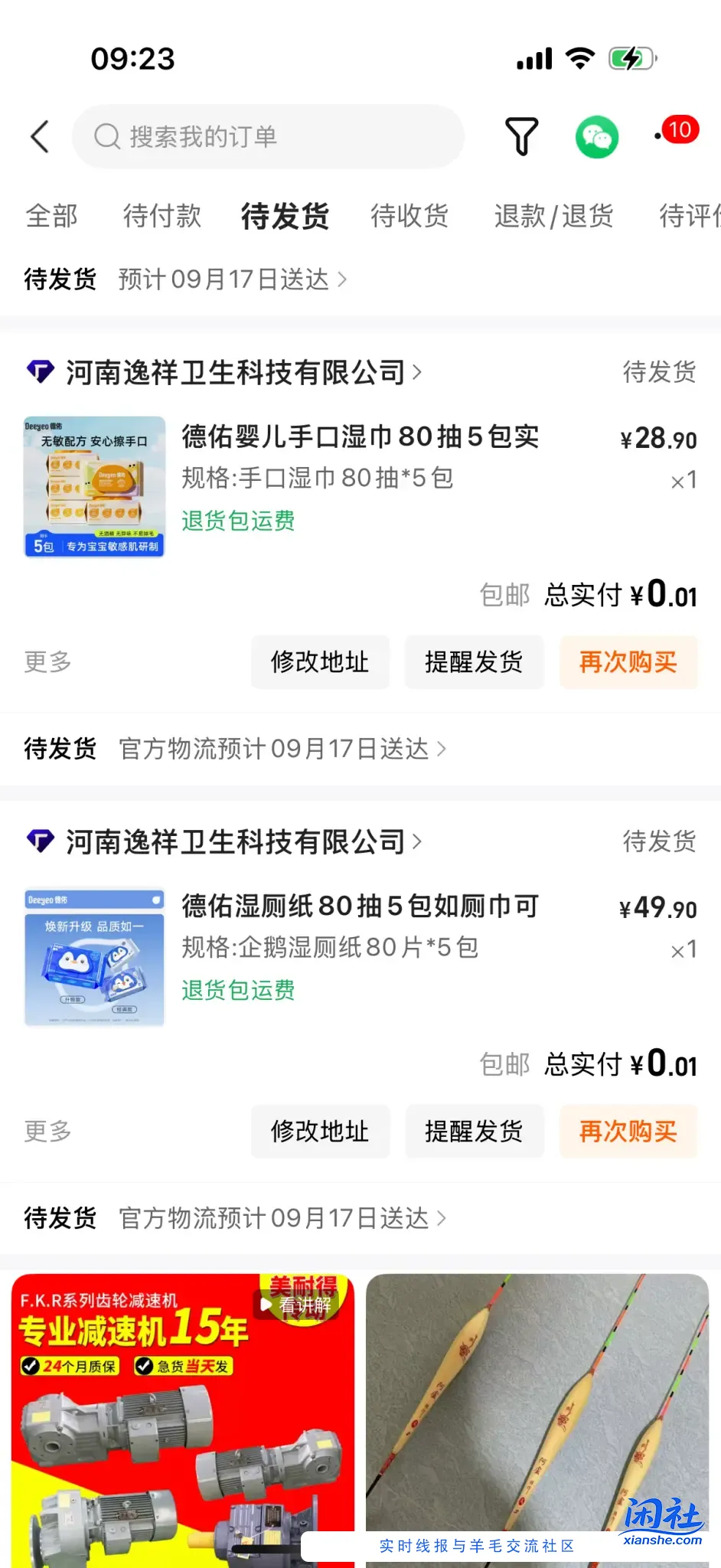Select the 全部 orders tab

(x=52, y=216)
